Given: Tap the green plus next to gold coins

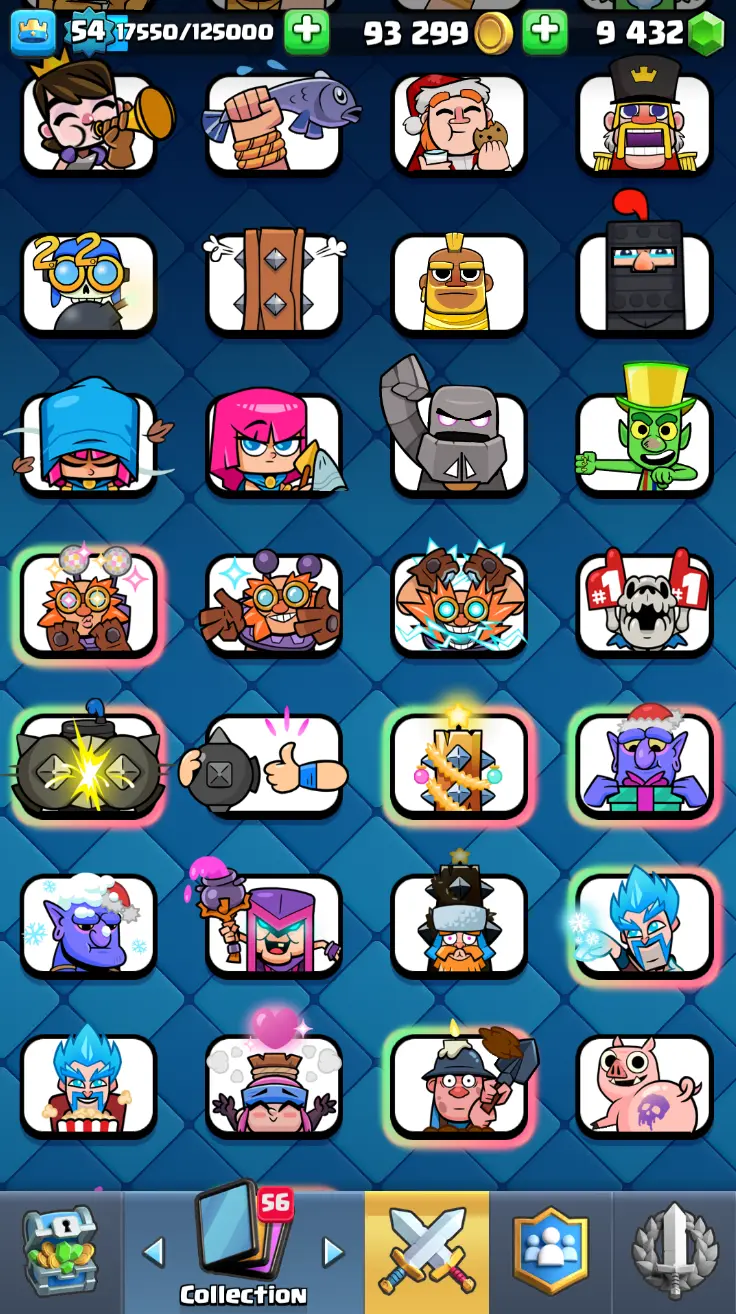Looking at the screenshot, I should pyautogui.click(x=545, y=34).
